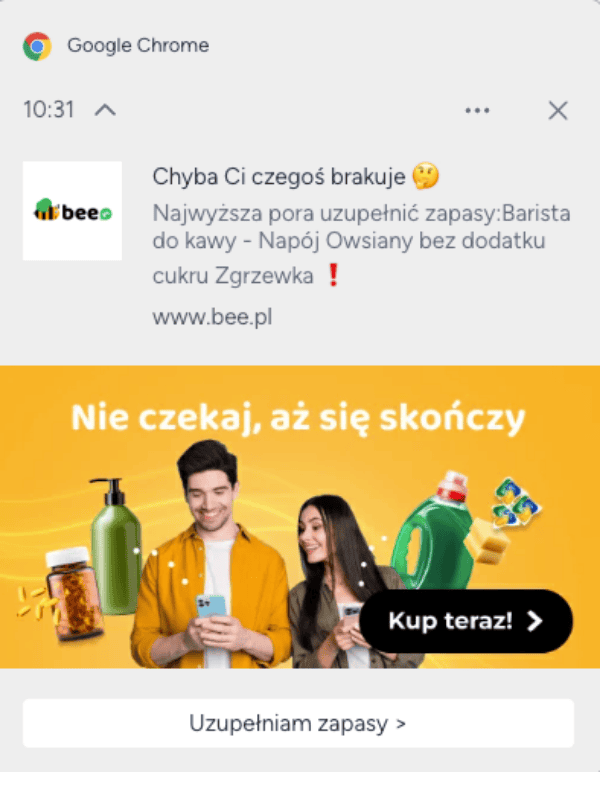Dismiss the bee.pl notification

(558, 110)
